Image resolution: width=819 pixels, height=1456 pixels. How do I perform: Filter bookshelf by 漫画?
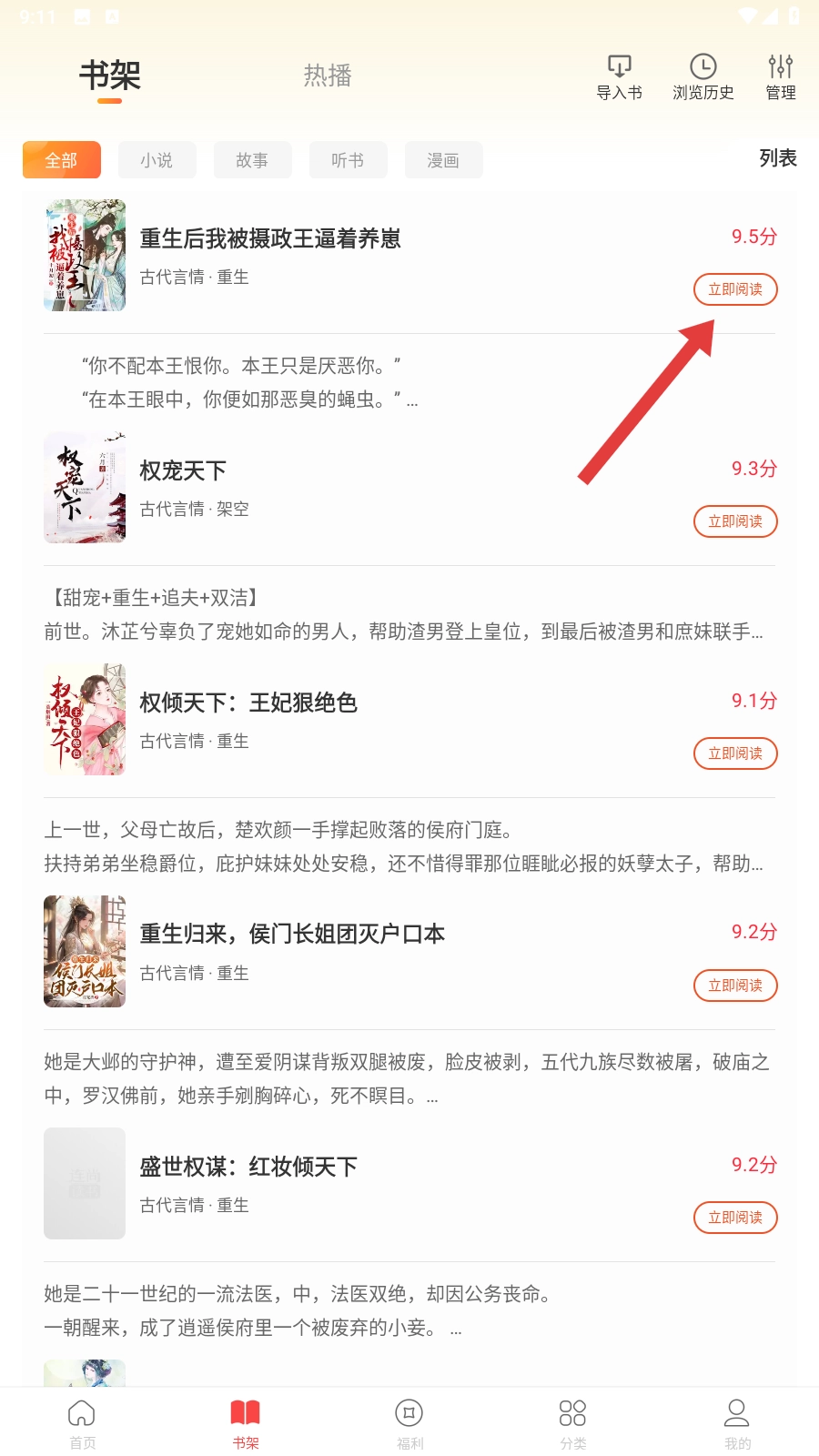click(443, 160)
